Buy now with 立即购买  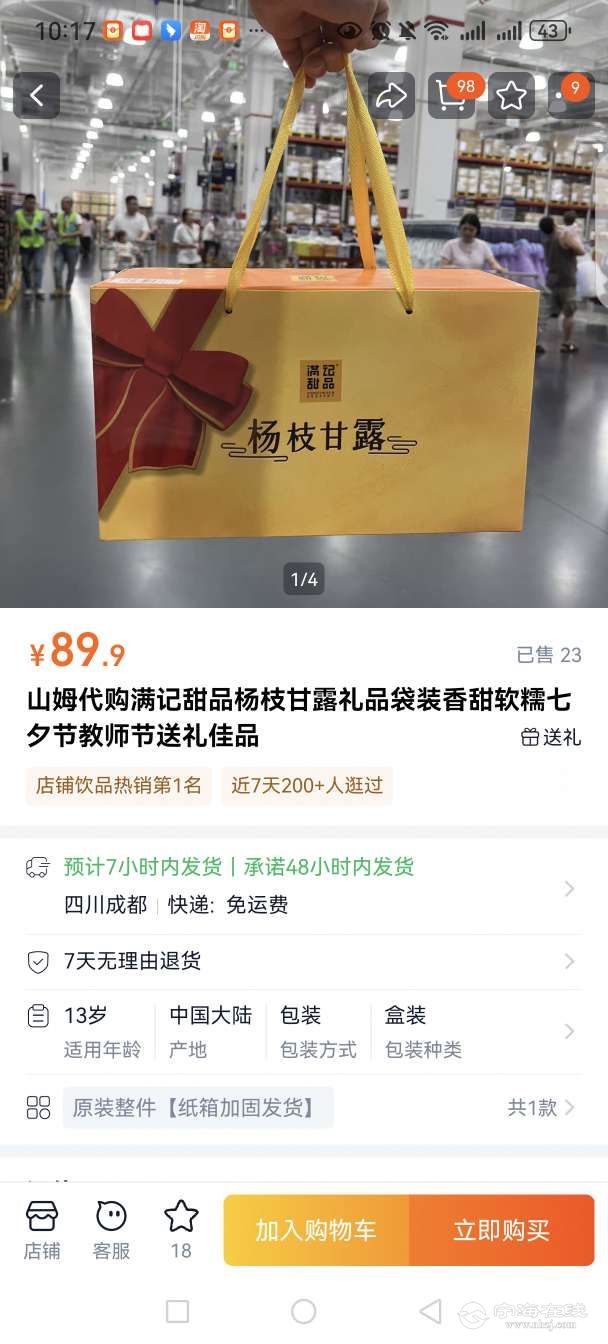[501, 1230]
